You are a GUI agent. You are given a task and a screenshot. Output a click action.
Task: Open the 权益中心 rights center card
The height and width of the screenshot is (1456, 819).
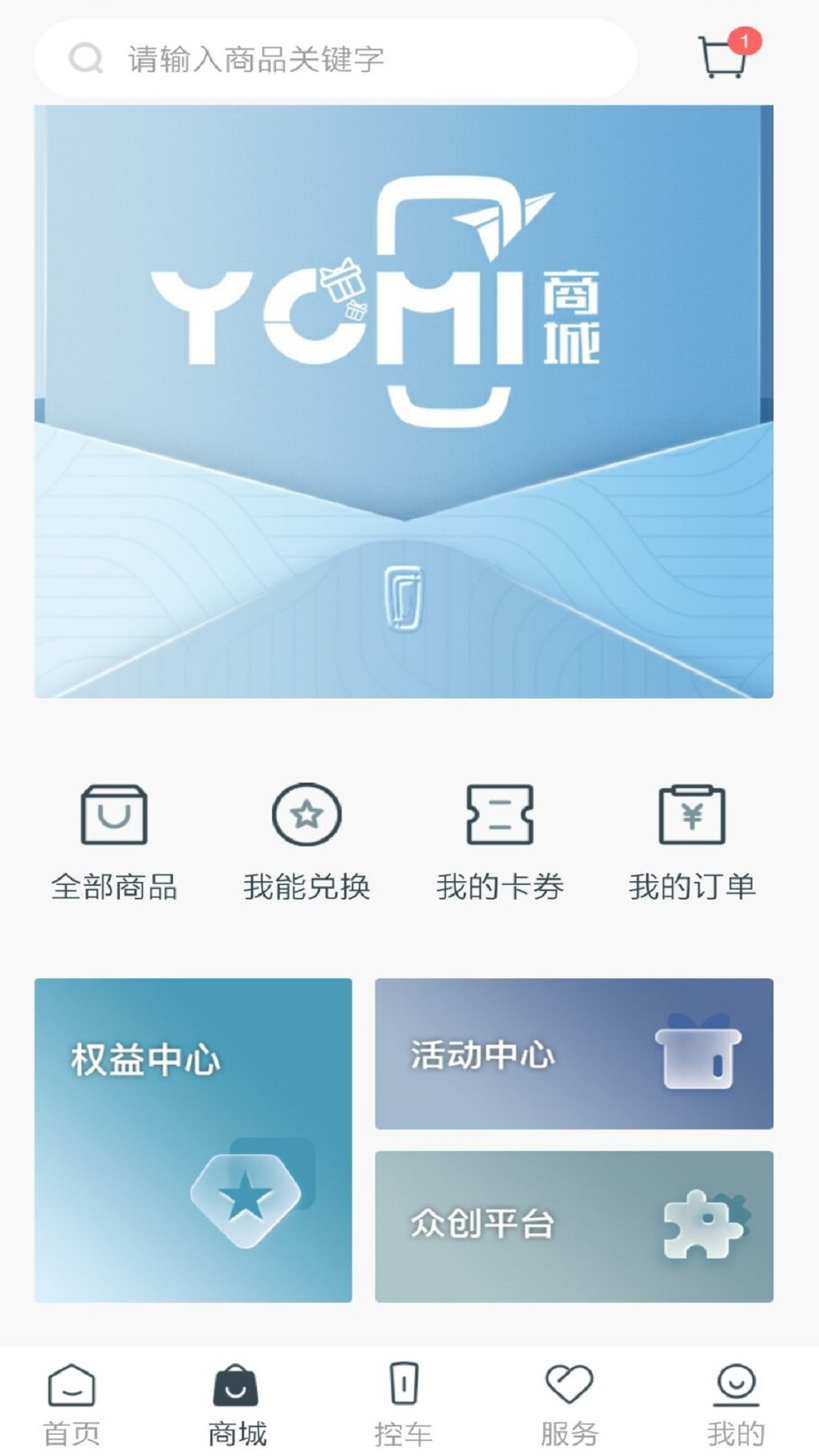pyautogui.click(x=193, y=1134)
